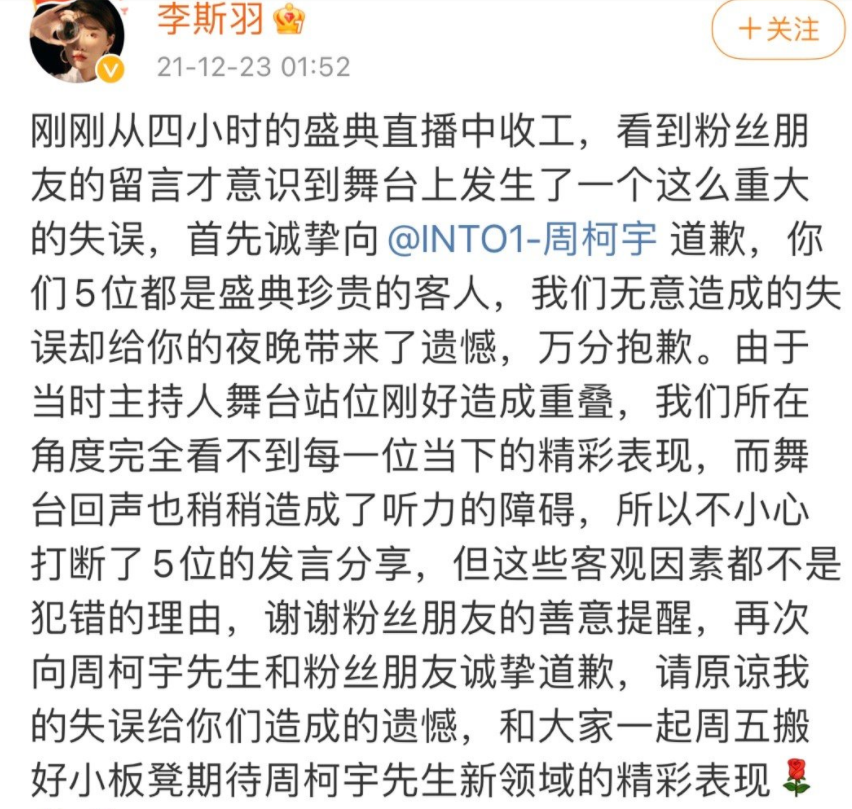Tap the +关注 follow button
The width and height of the screenshot is (852, 809).
(778, 28)
